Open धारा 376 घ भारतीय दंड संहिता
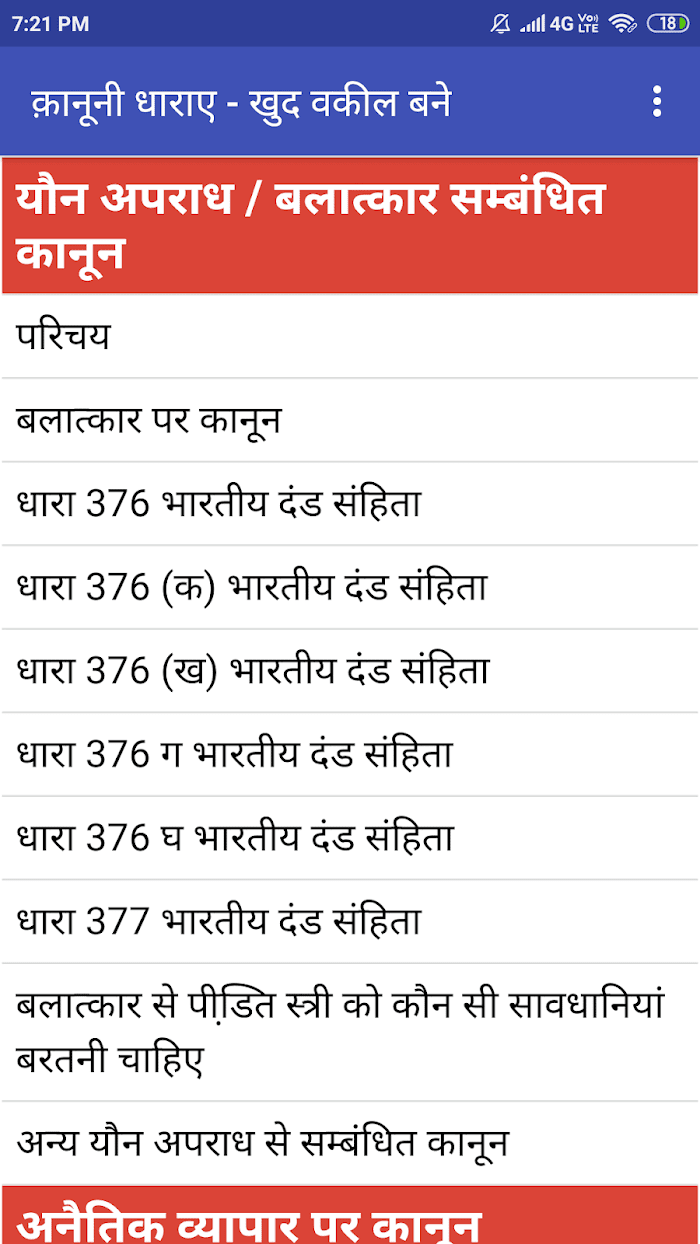 coord(350,838)
